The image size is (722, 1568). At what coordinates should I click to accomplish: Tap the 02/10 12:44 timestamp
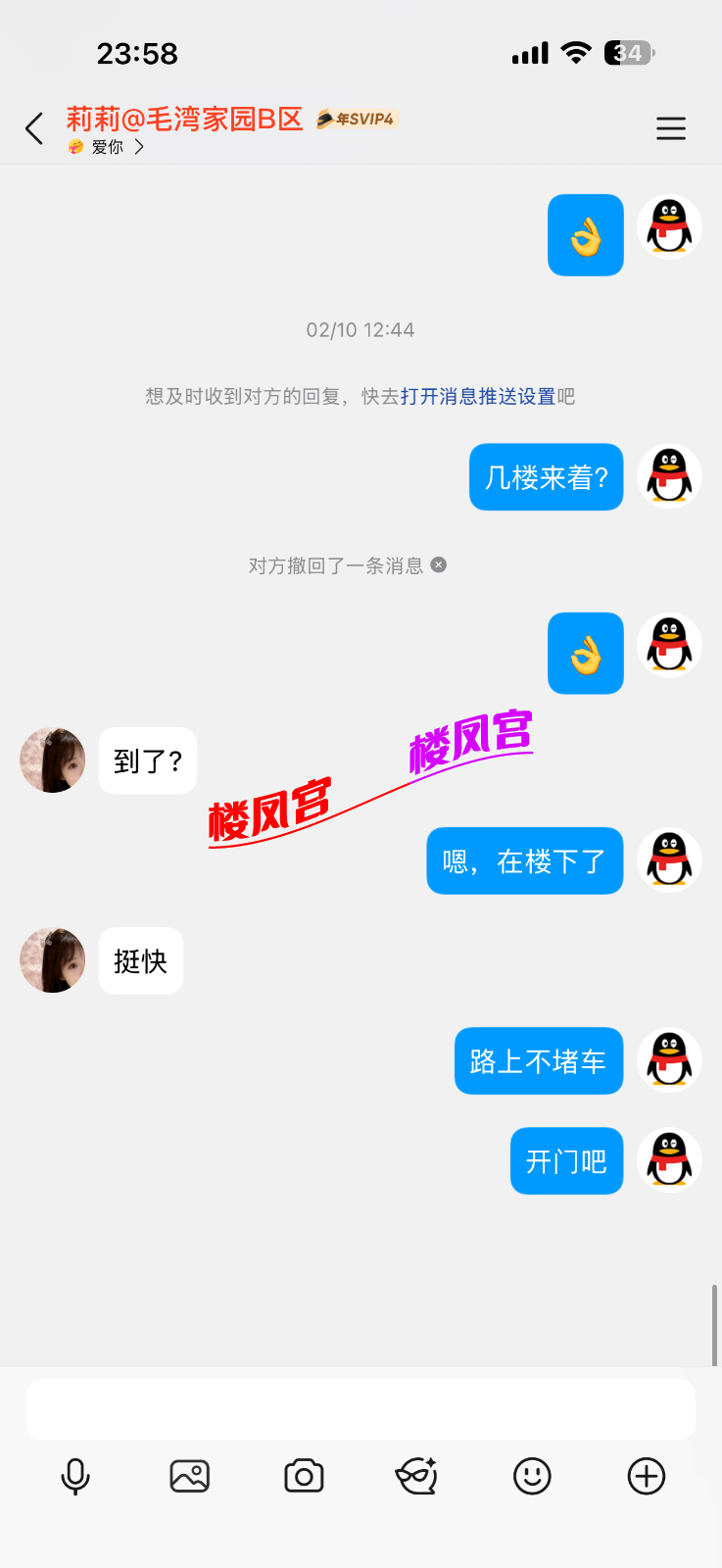click(361, 330)
